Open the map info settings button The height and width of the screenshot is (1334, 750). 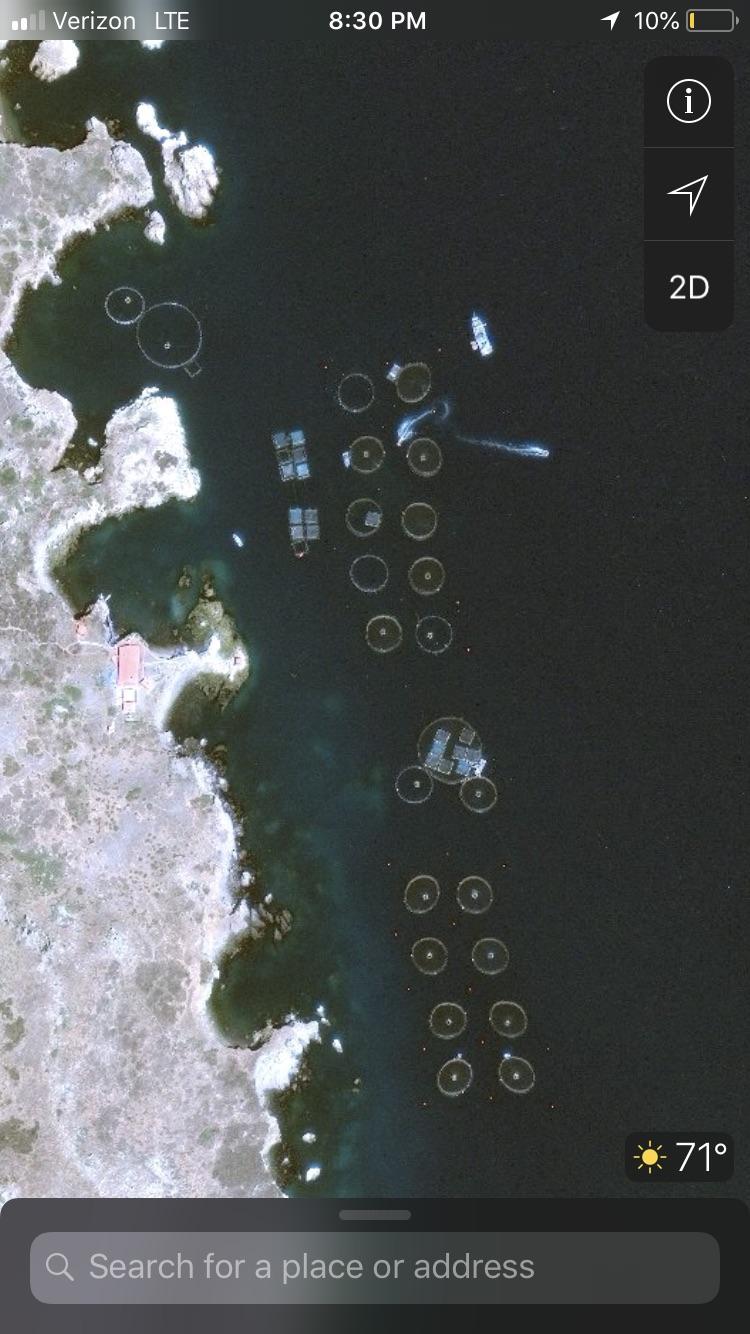[688, 102]
